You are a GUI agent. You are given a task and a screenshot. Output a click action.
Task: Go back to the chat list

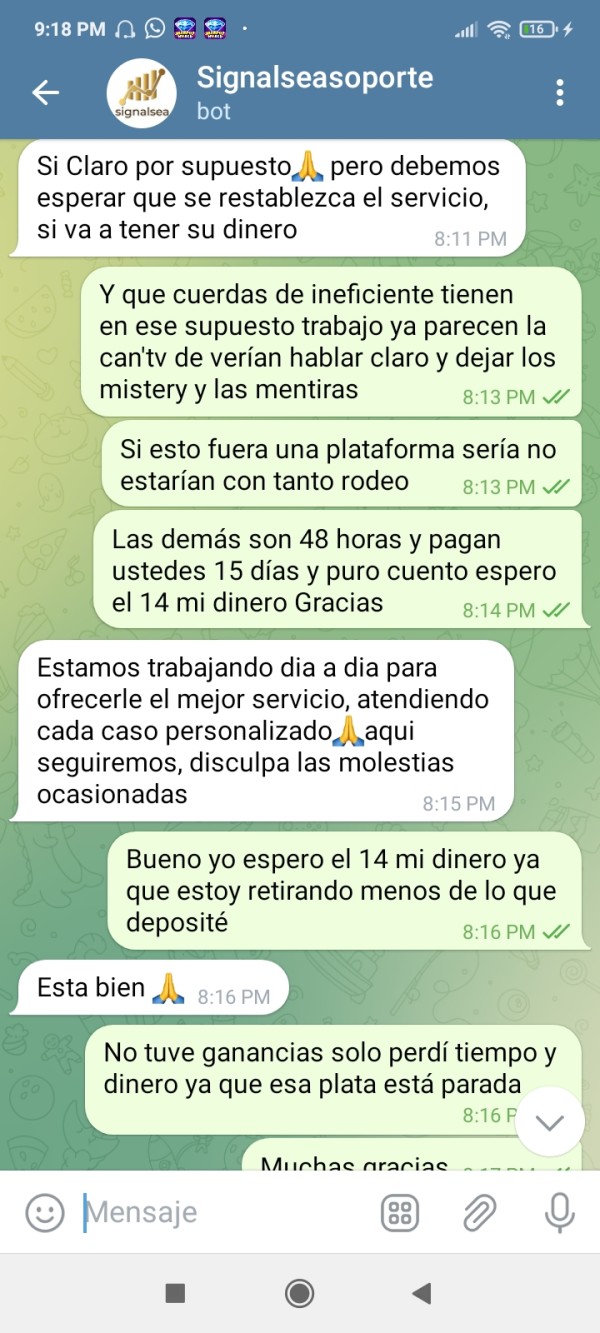(46, 93)
